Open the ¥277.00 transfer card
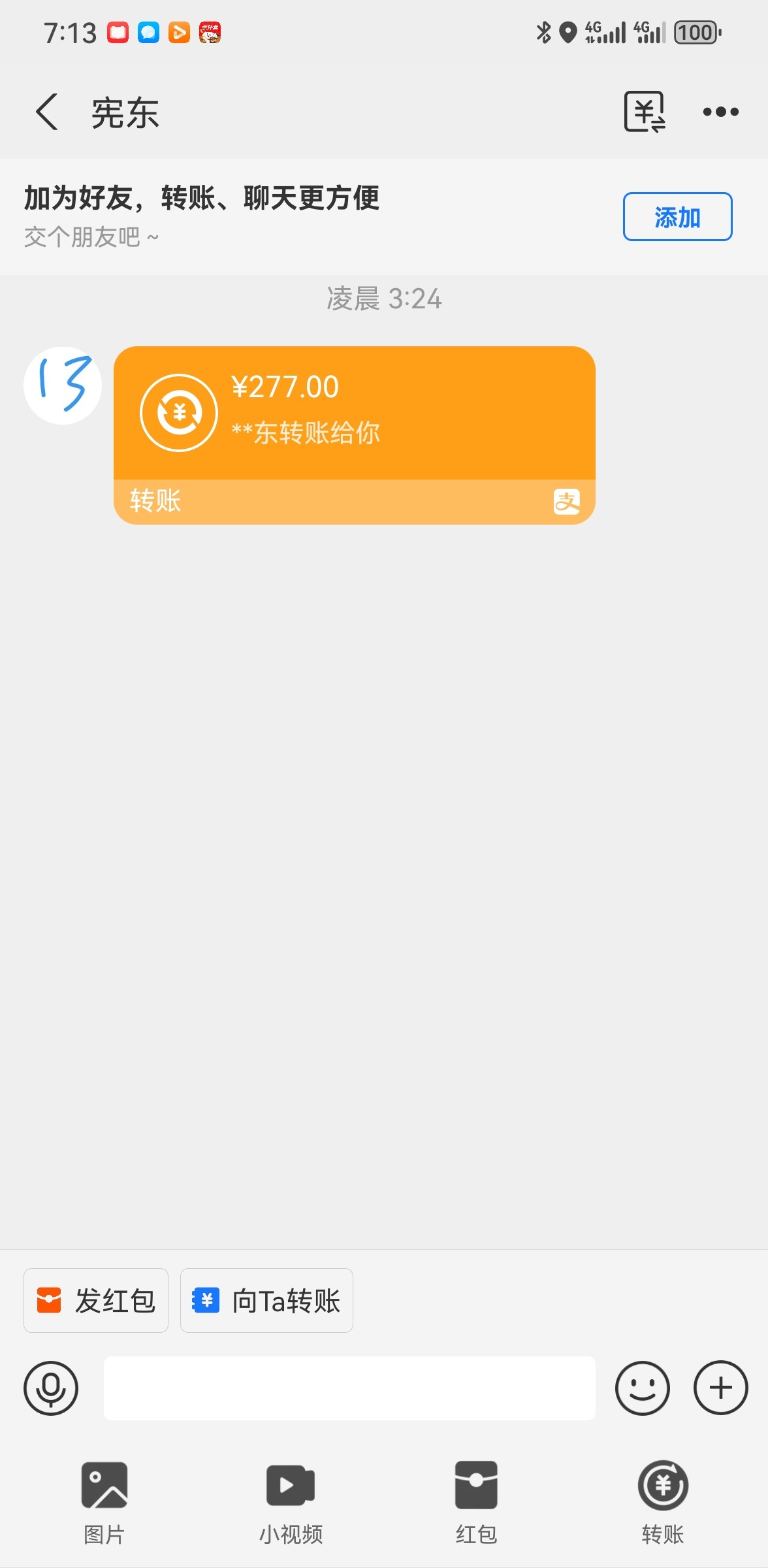This screenshot has width=768, height=1568. coord(354,434)
